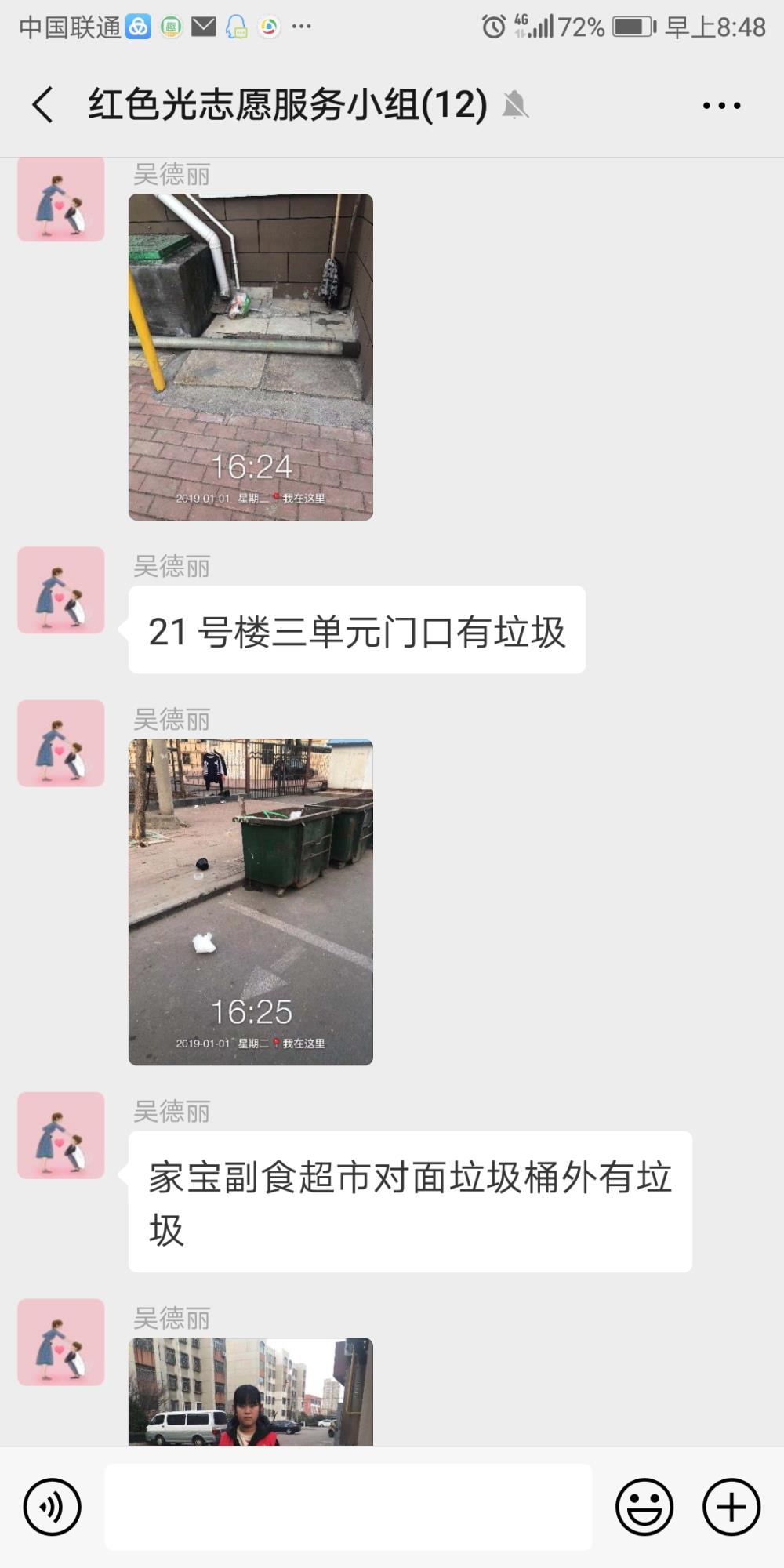This screenshot has height=1568, width=784.
Task: Open the group chat options menu
Action: [x=721, y=105]
